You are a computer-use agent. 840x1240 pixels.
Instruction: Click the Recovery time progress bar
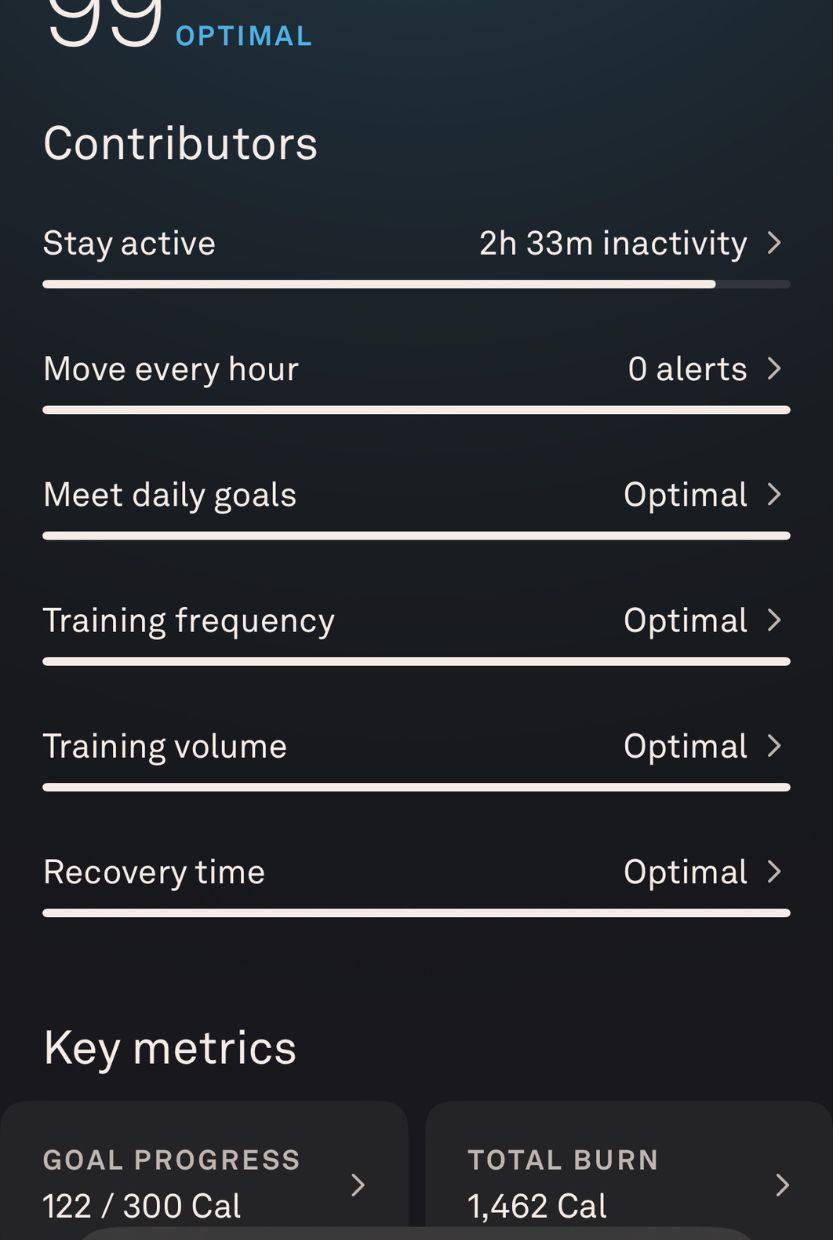416,912
